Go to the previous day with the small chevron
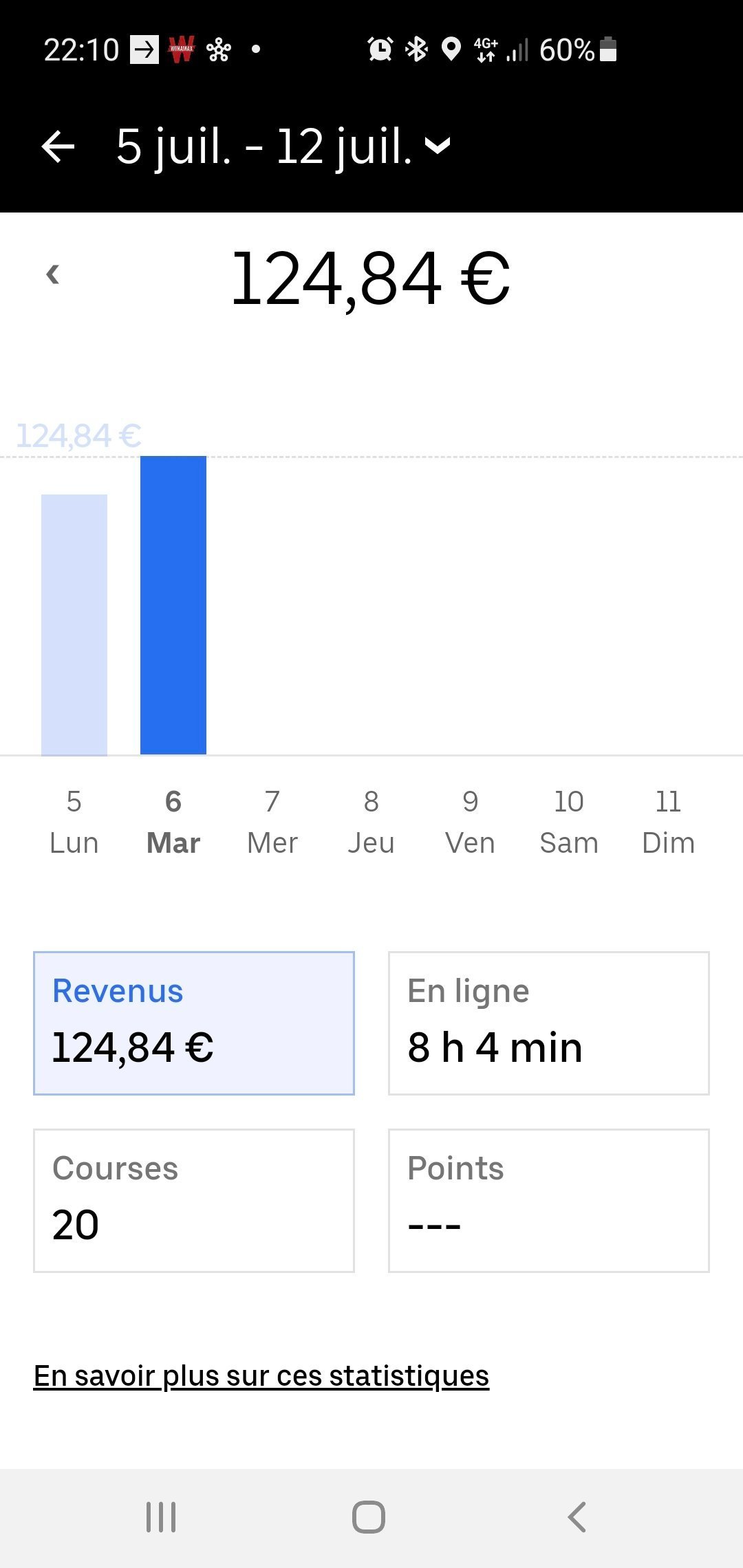 pos(52,274)
